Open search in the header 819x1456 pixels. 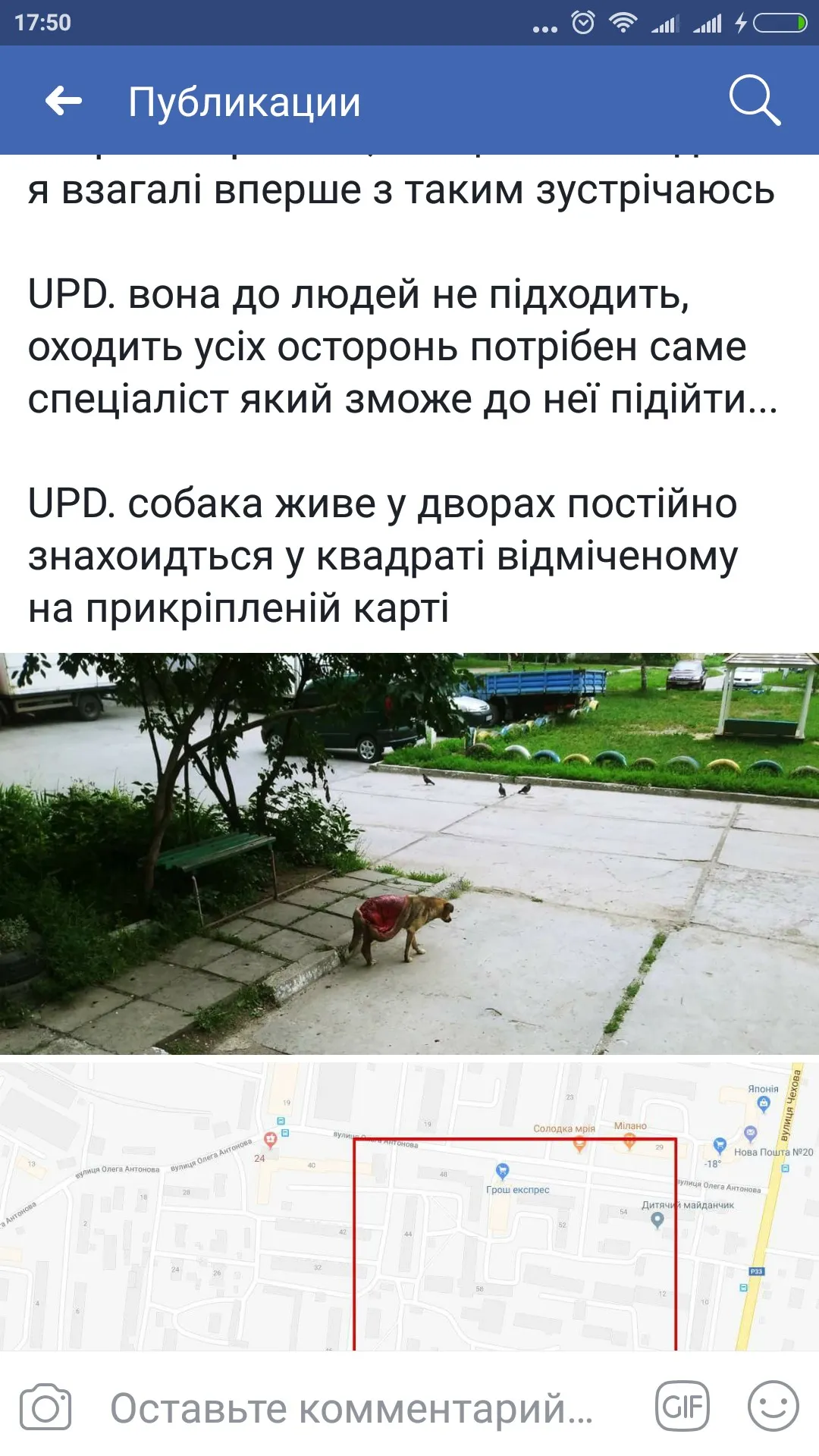click(755, 100)
